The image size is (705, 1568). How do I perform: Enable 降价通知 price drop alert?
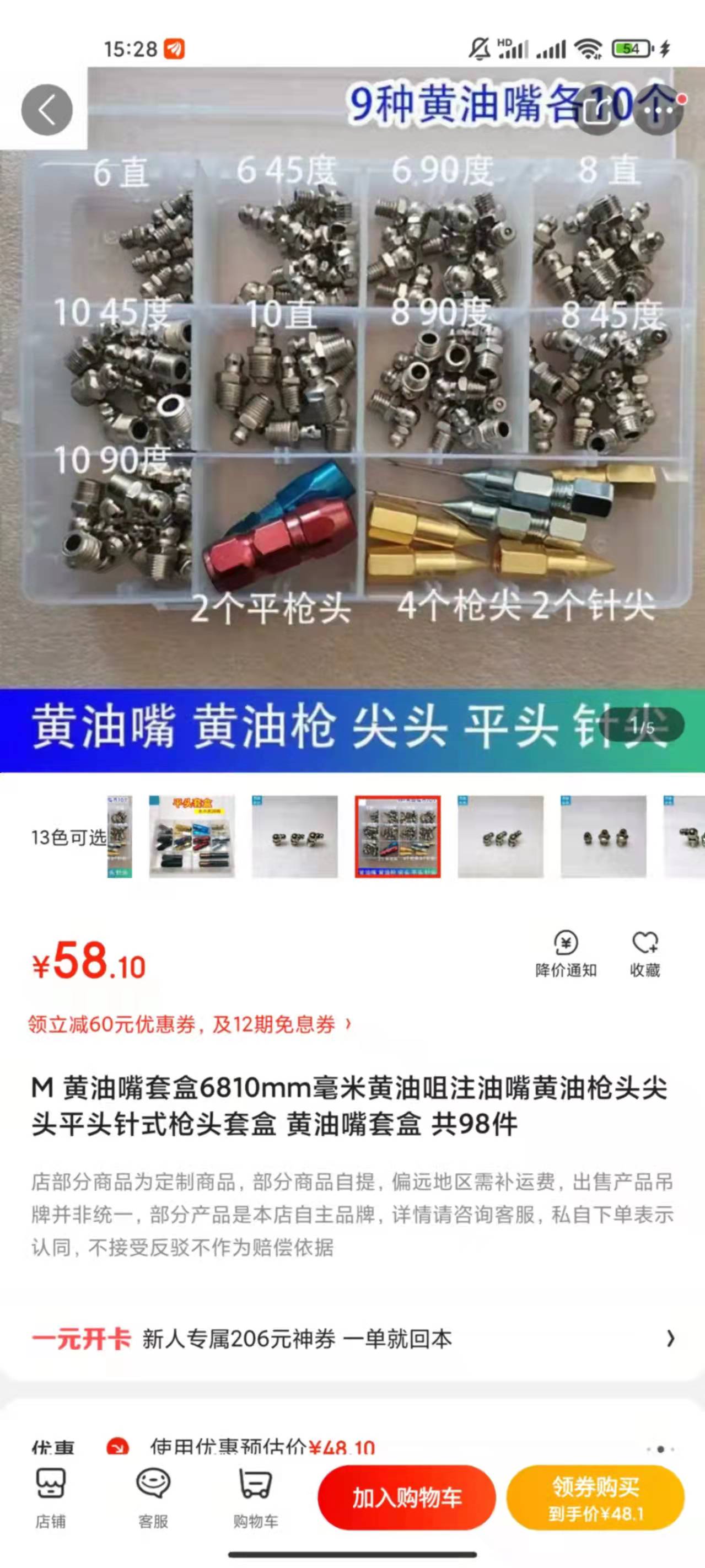click(566, 953)
